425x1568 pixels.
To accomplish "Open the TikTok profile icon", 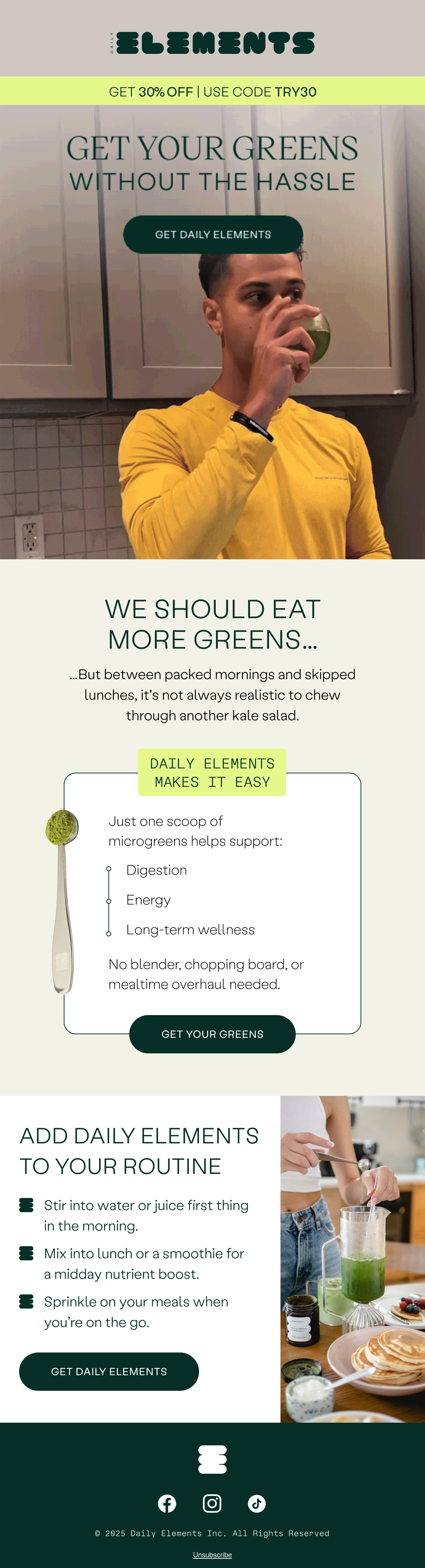I will tap(256, 1503).
